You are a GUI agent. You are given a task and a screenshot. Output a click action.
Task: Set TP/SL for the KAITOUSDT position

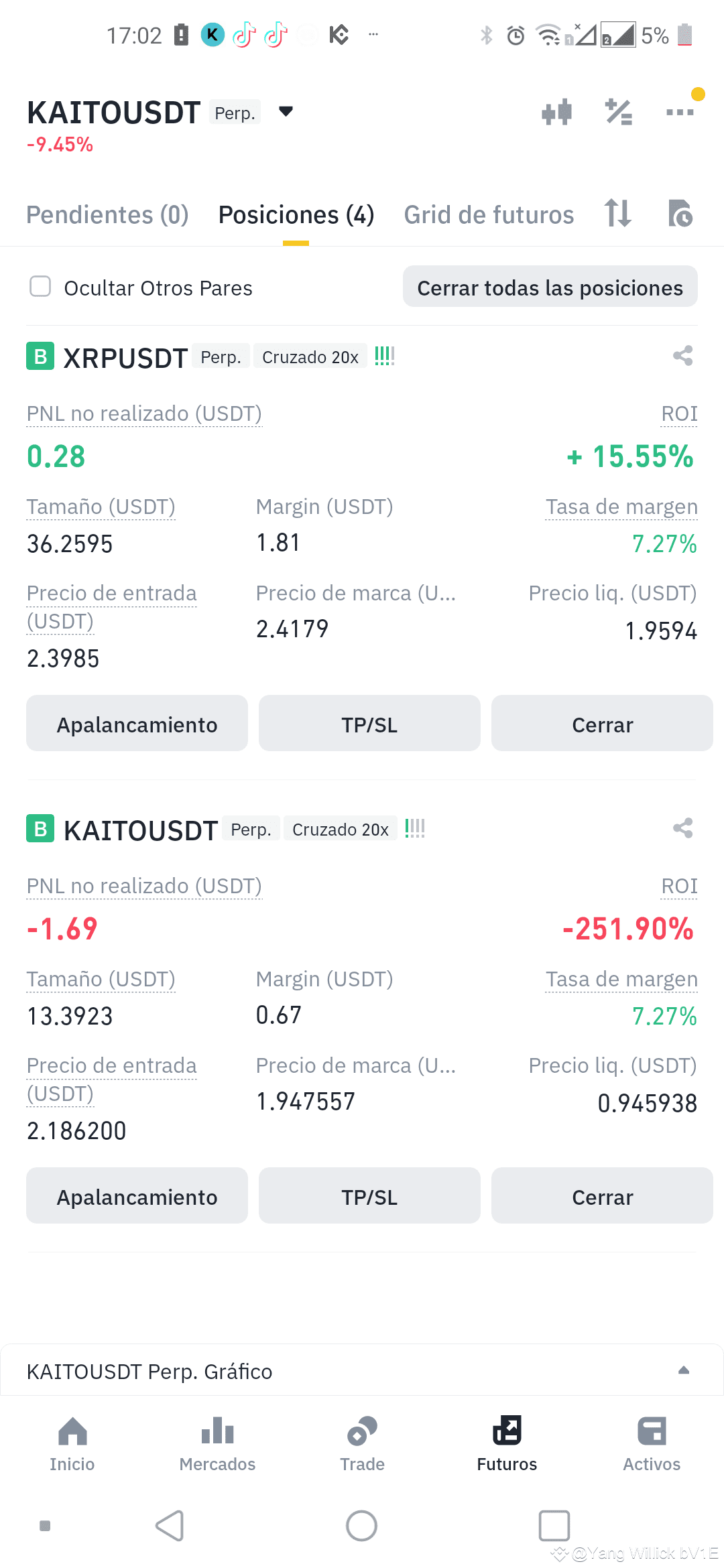(369, 1196)
